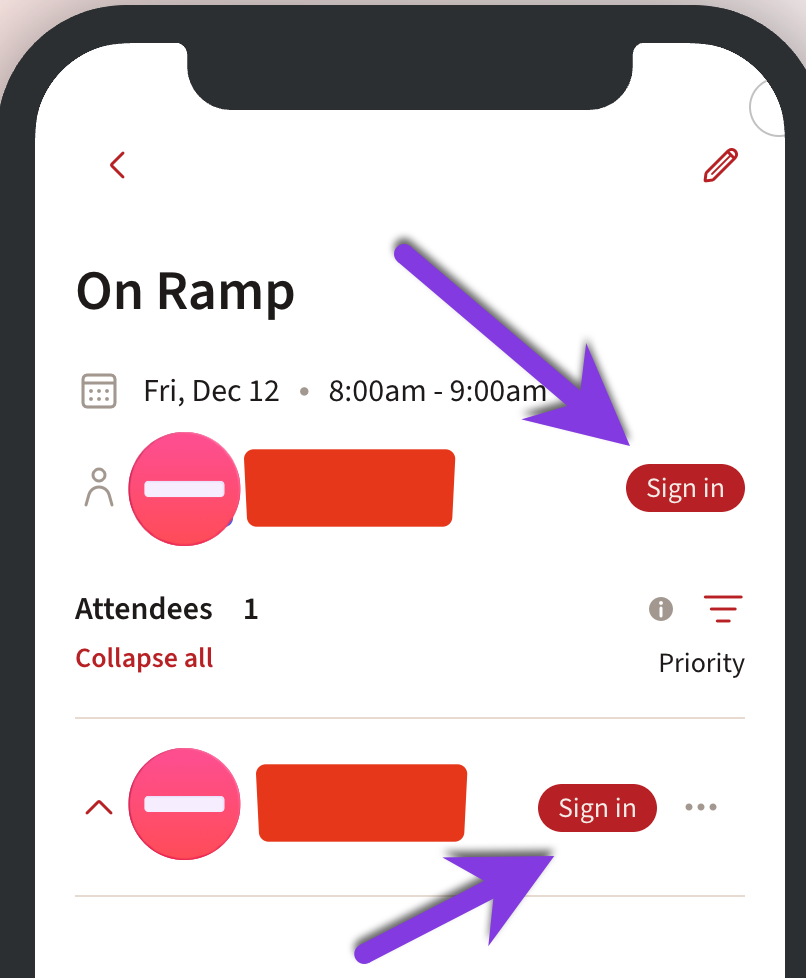Open the attendees info icon
Viewport: 806px width, 978px height.
tap(661, 608)
